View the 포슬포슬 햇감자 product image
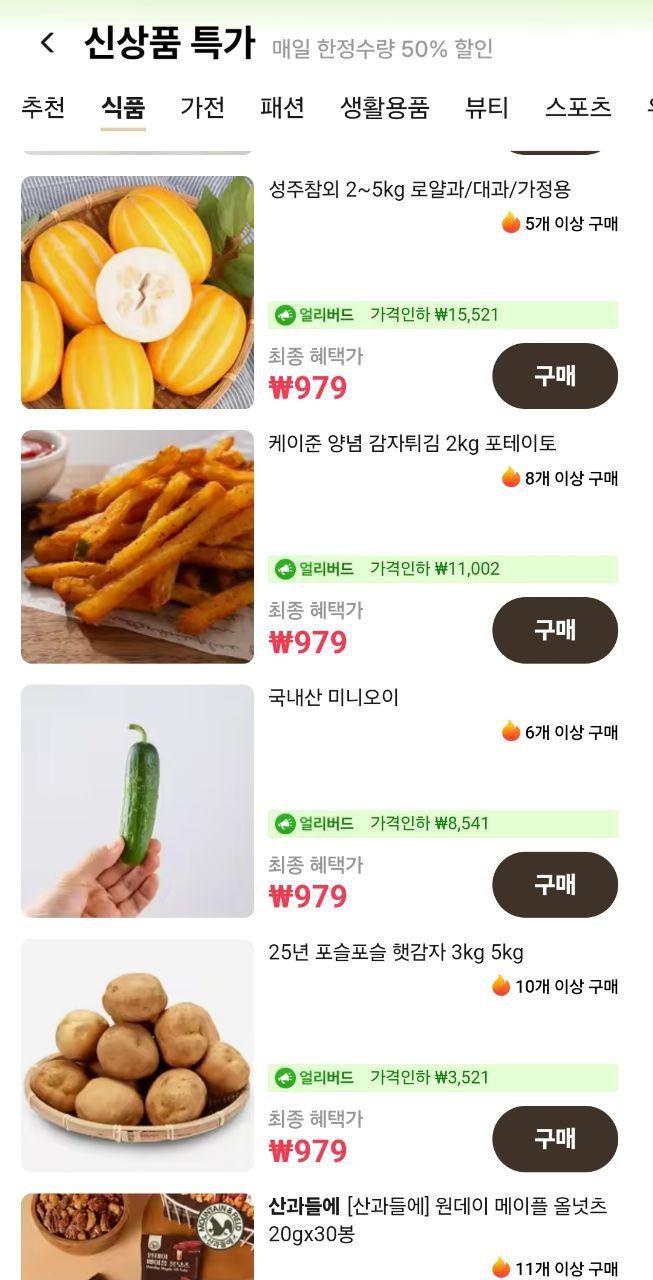Viewport: 653px width, 1280px height. click(x=137, y=1054)
